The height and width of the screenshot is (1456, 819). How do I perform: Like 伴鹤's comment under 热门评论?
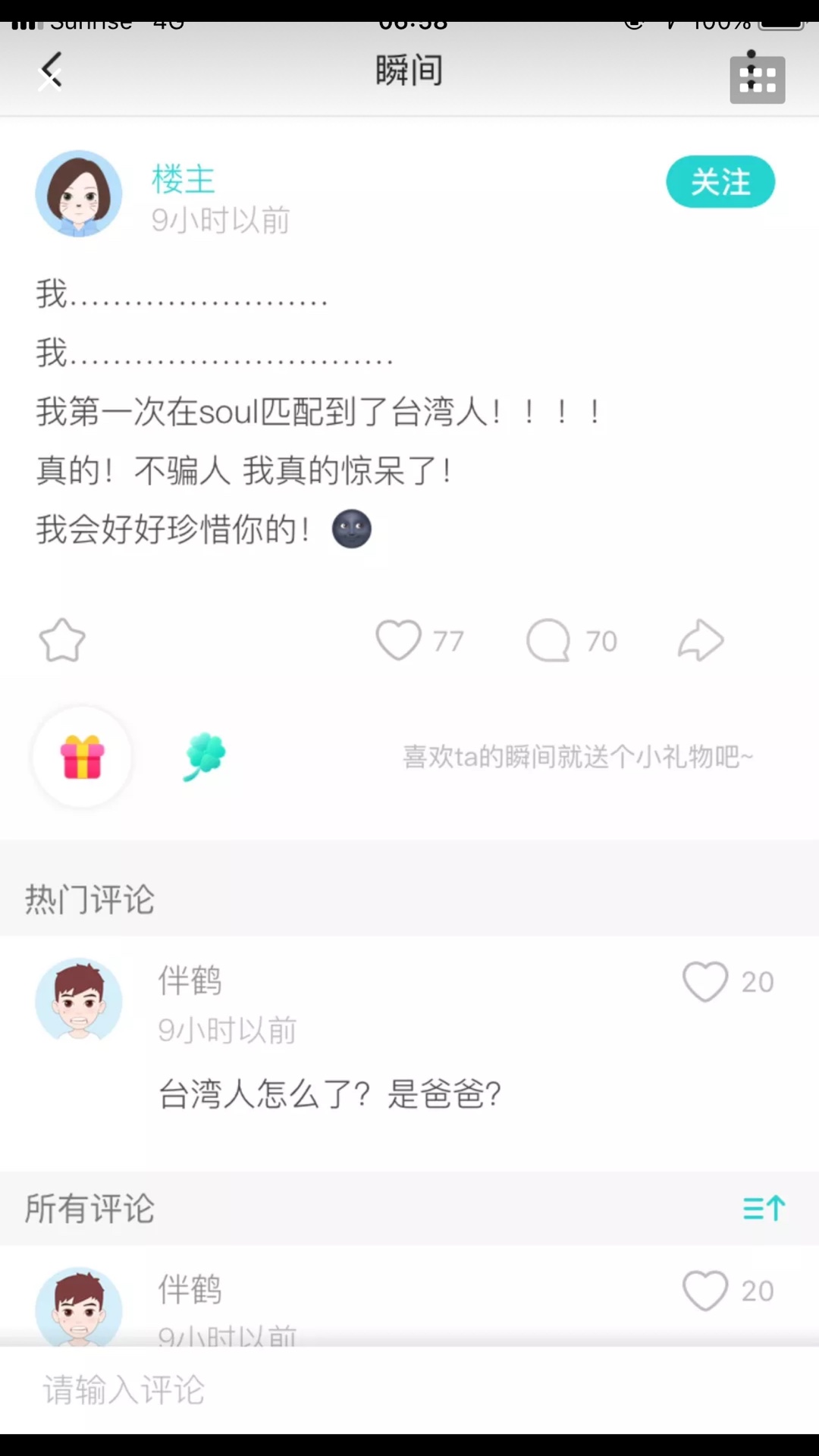pyautogui.click(x=705, y=981)
